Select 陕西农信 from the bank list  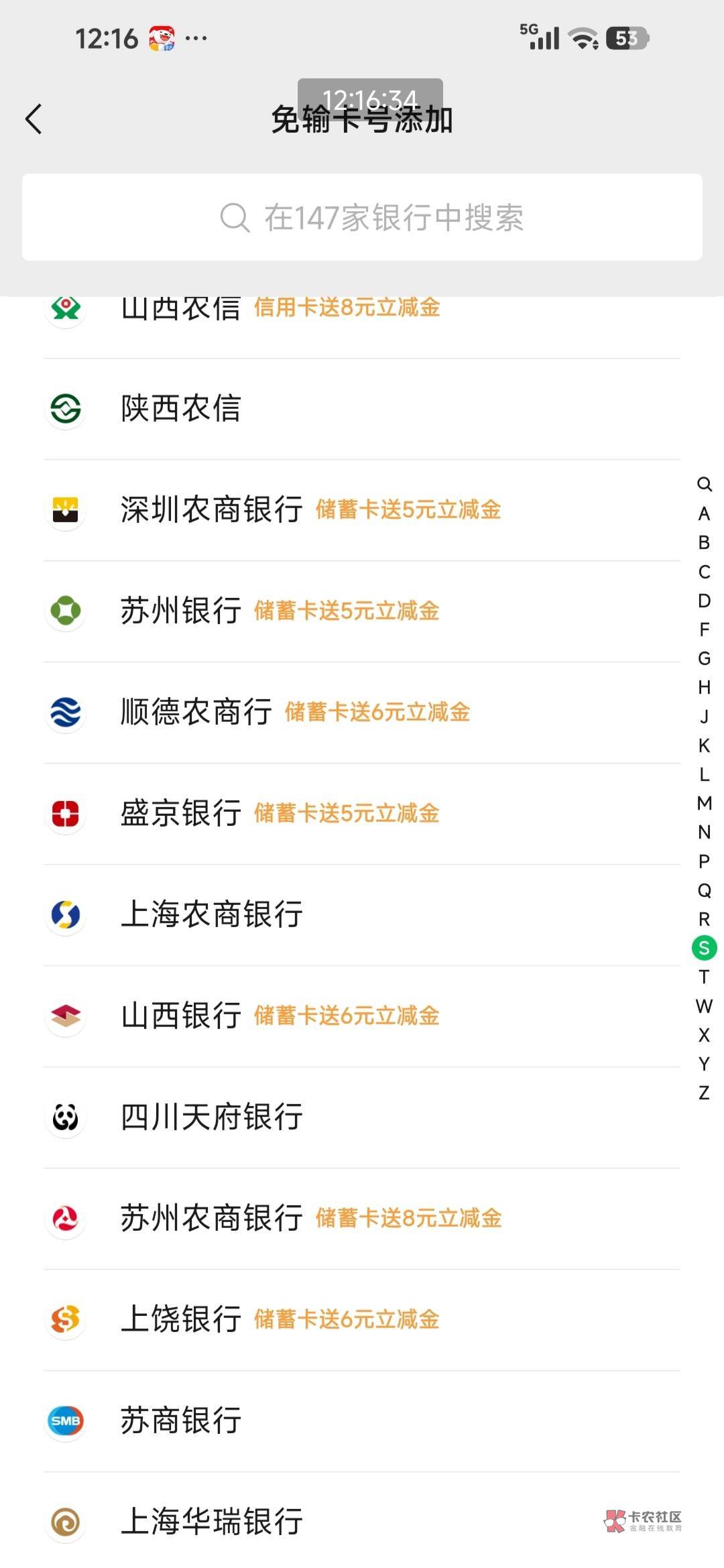point(362,409)
